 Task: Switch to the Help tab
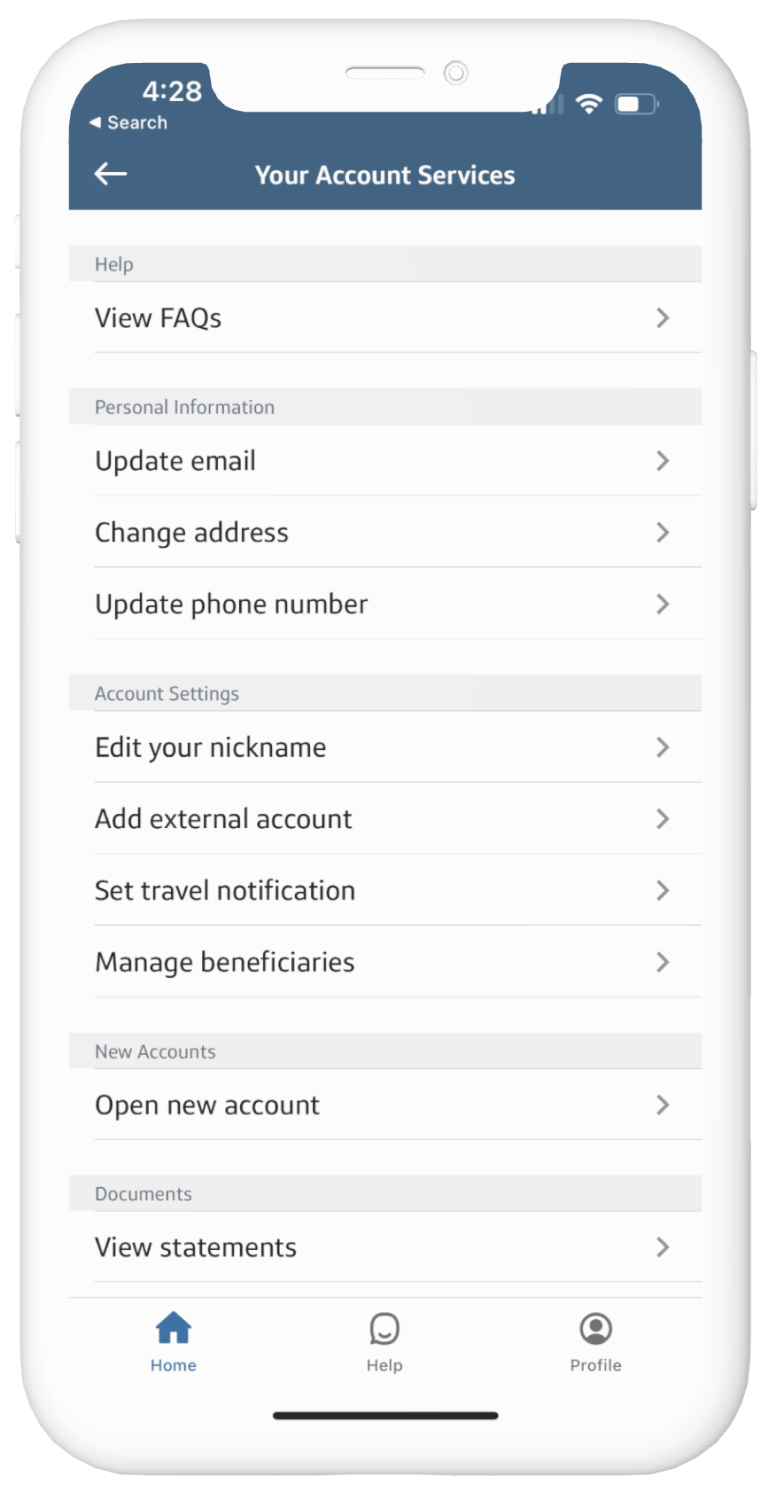384,1342
